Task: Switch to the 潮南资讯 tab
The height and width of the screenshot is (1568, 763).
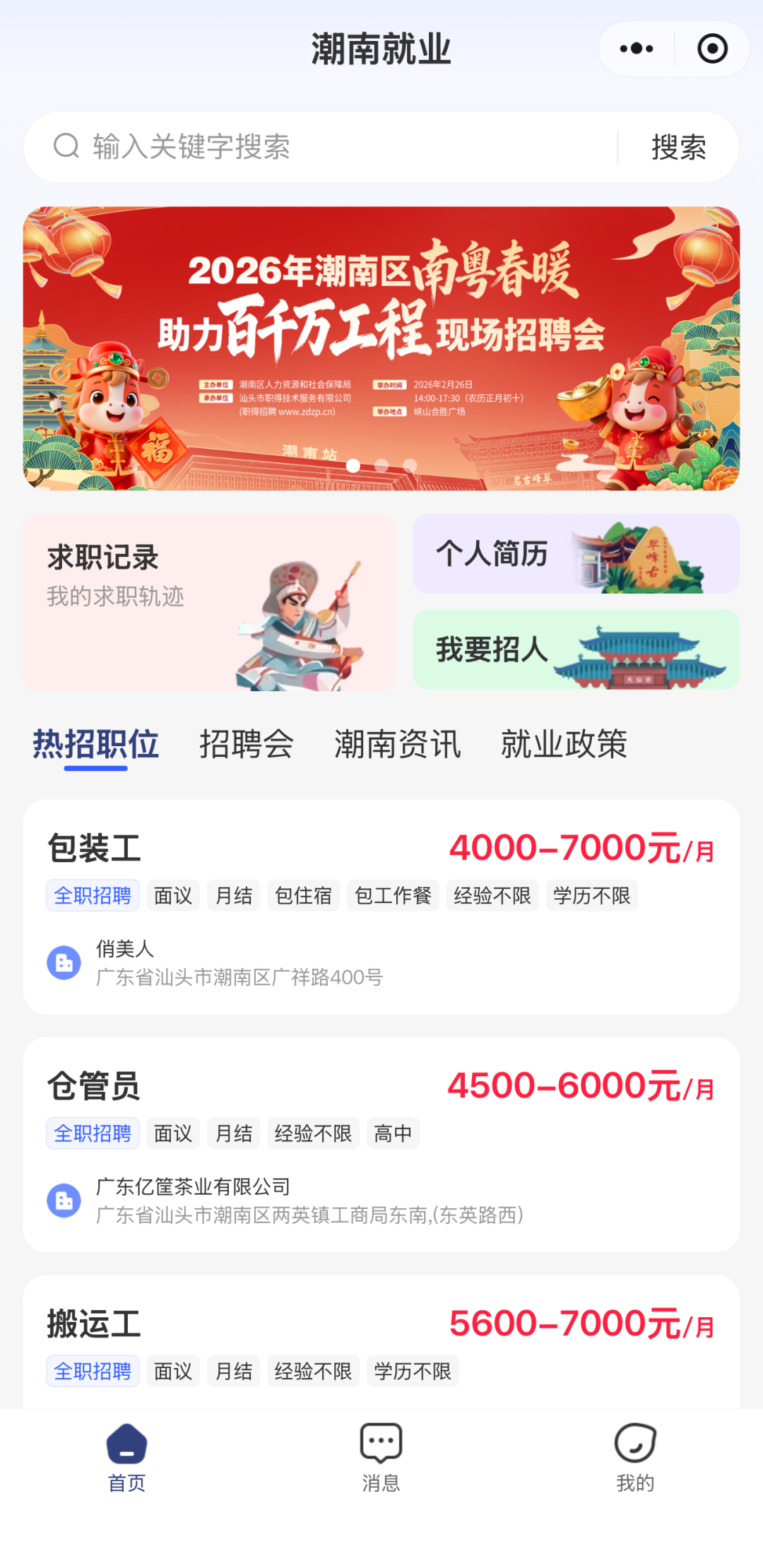Action: (x=397, y=744)
